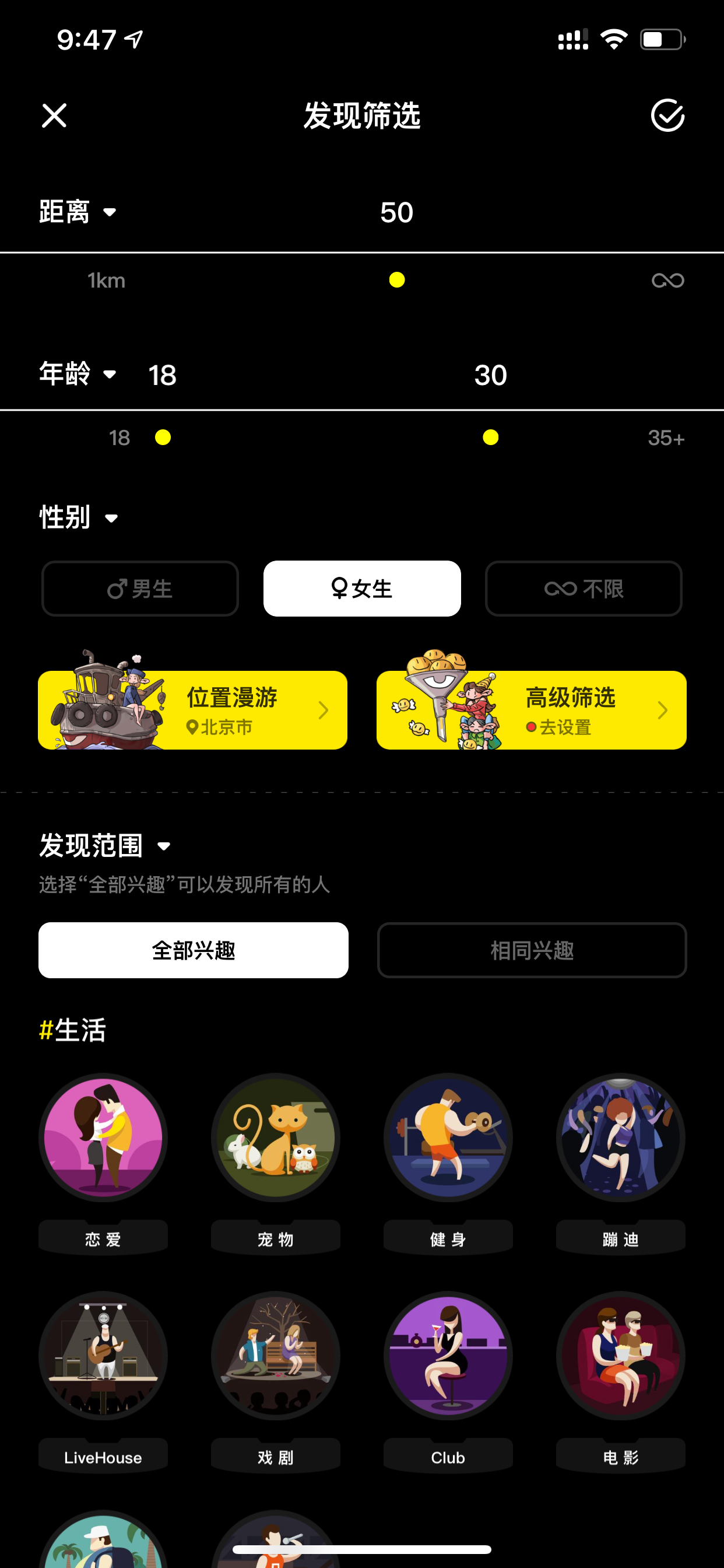This screenshot has height=1568, width=724.
Task: Close the 发现筛选 filter screen
Action: pyautogui.click(x=54, y=116)
